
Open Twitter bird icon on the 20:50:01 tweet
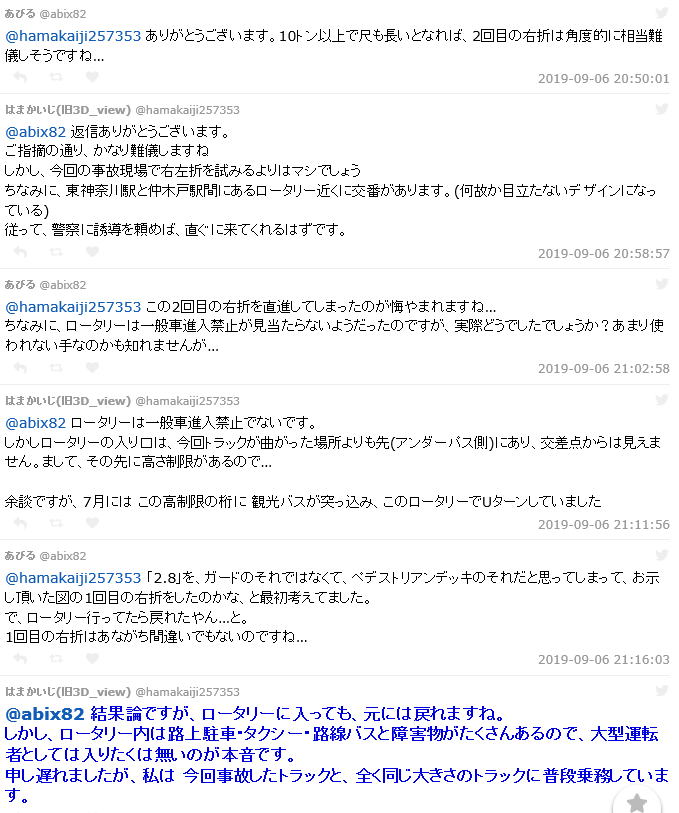[661, 13]
